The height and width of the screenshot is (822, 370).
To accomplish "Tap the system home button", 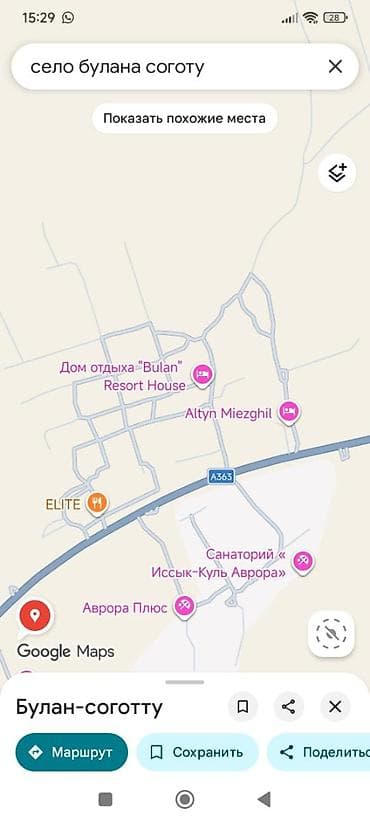I will pyautogui.click(x=184, y=799).
